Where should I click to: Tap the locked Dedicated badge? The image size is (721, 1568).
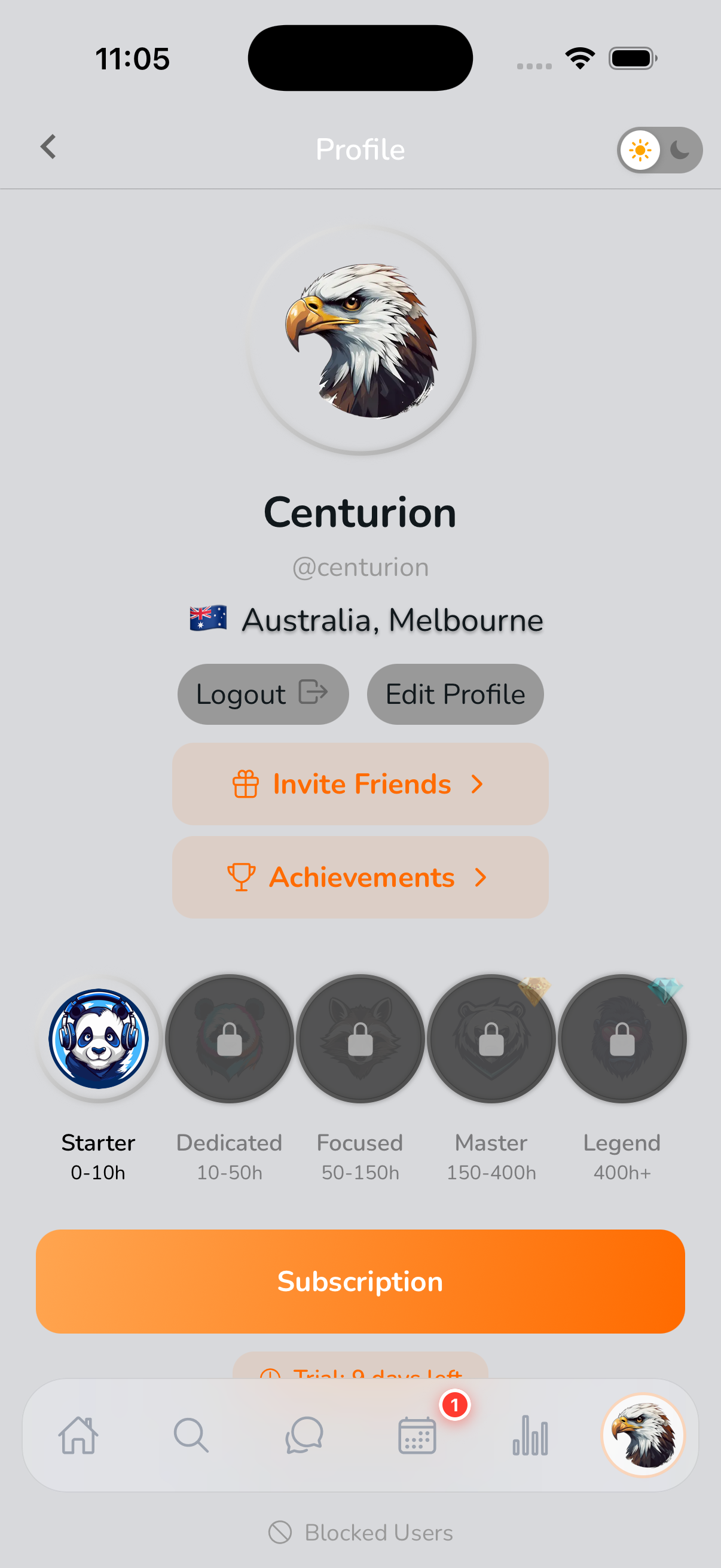pyautogui.click(x=230, y=1039)
